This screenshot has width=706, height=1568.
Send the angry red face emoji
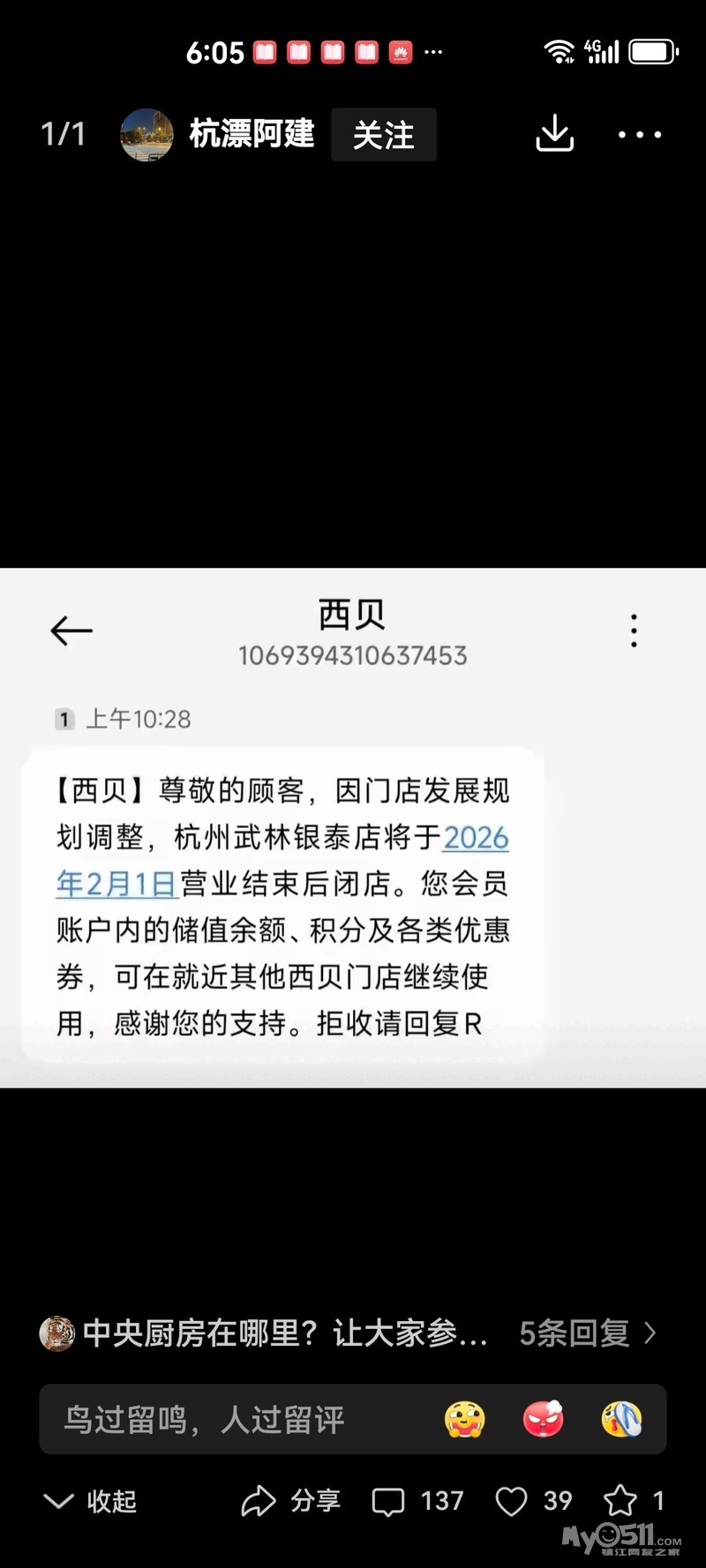pos(544,1419)
